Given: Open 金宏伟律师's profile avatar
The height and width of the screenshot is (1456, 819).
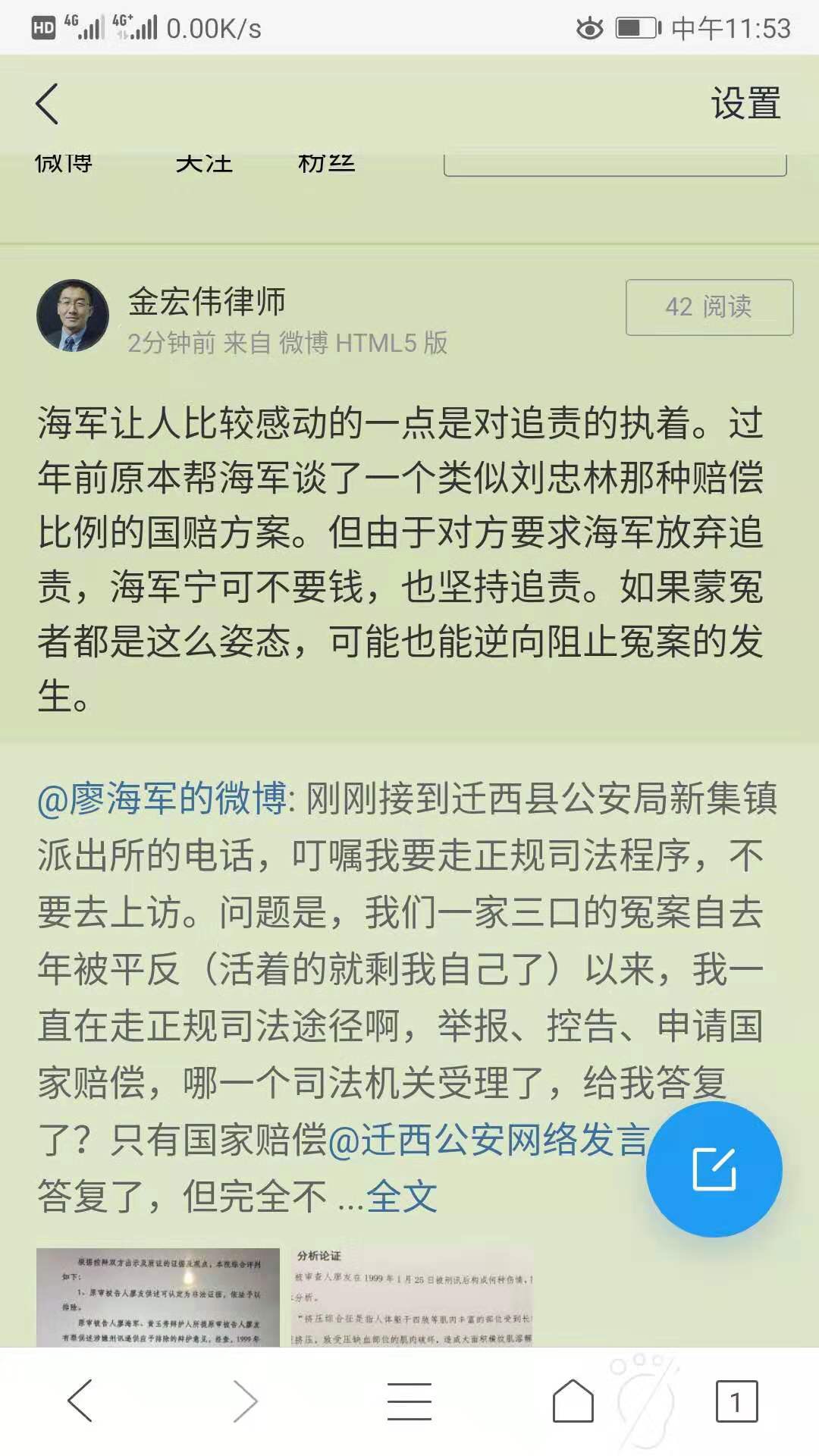Looking at the screenshot, I should pos(73,315).
